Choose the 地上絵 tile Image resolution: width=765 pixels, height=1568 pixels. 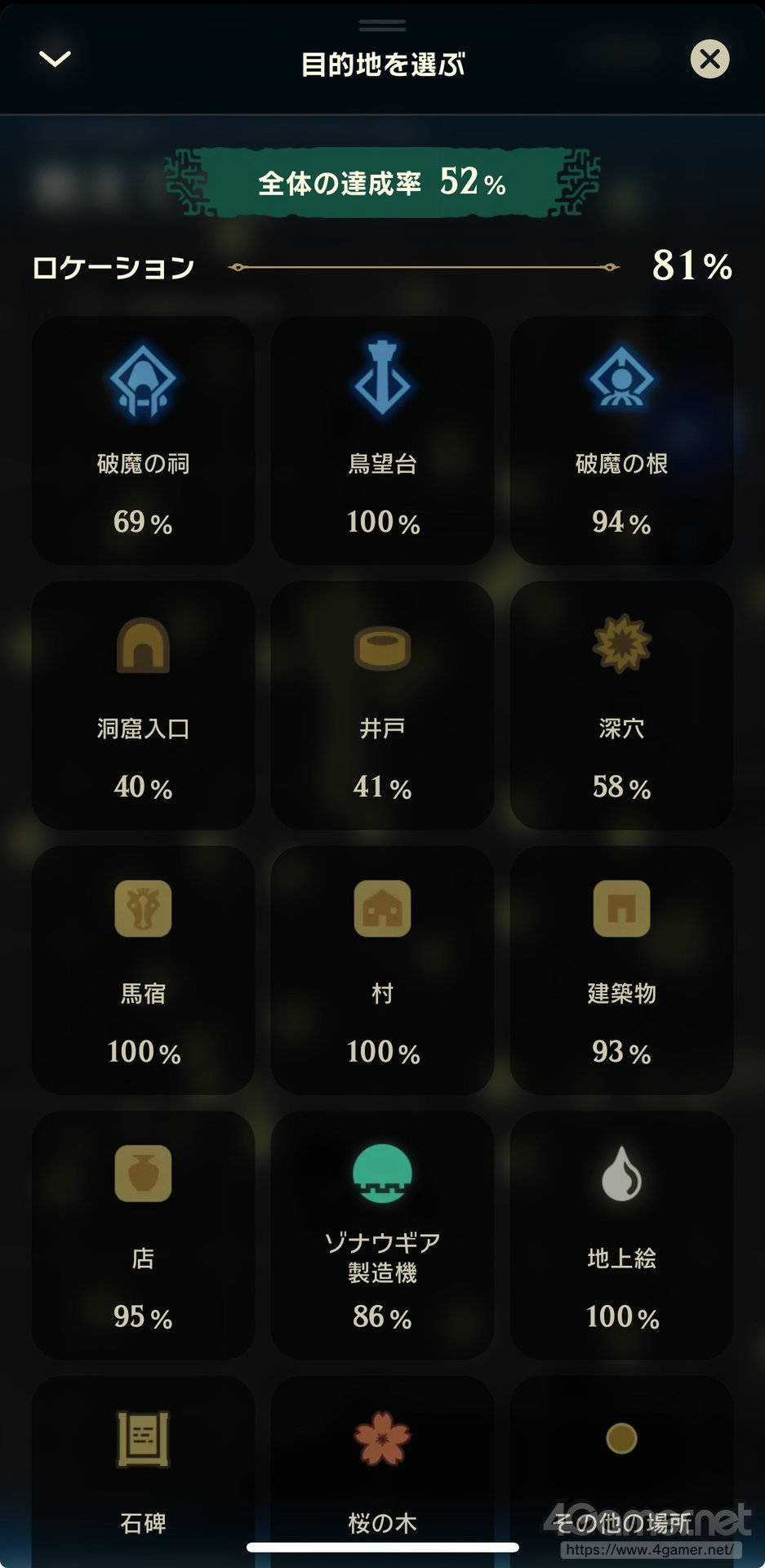(x=621, y=1235)
